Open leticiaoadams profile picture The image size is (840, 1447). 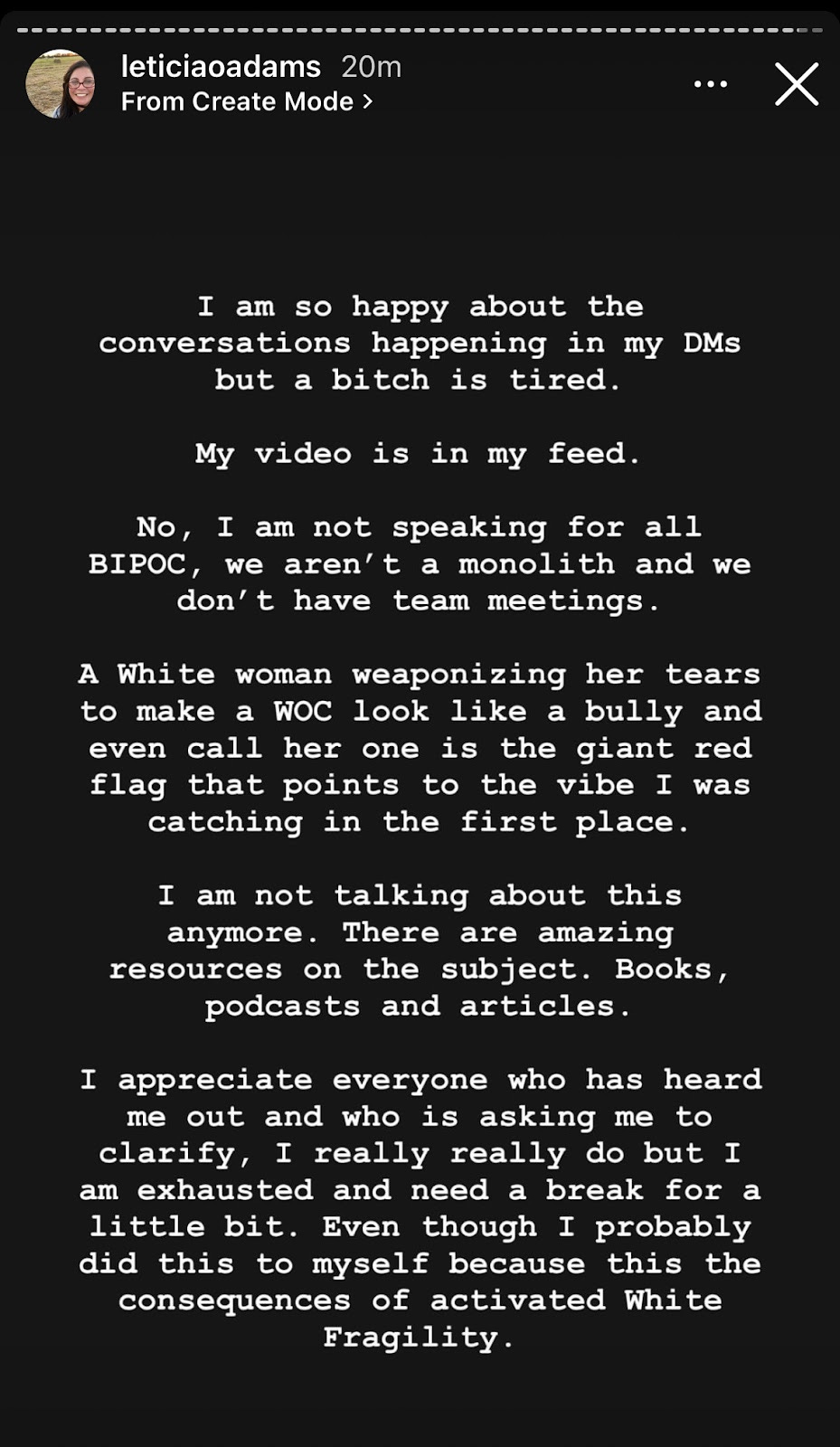61,84
